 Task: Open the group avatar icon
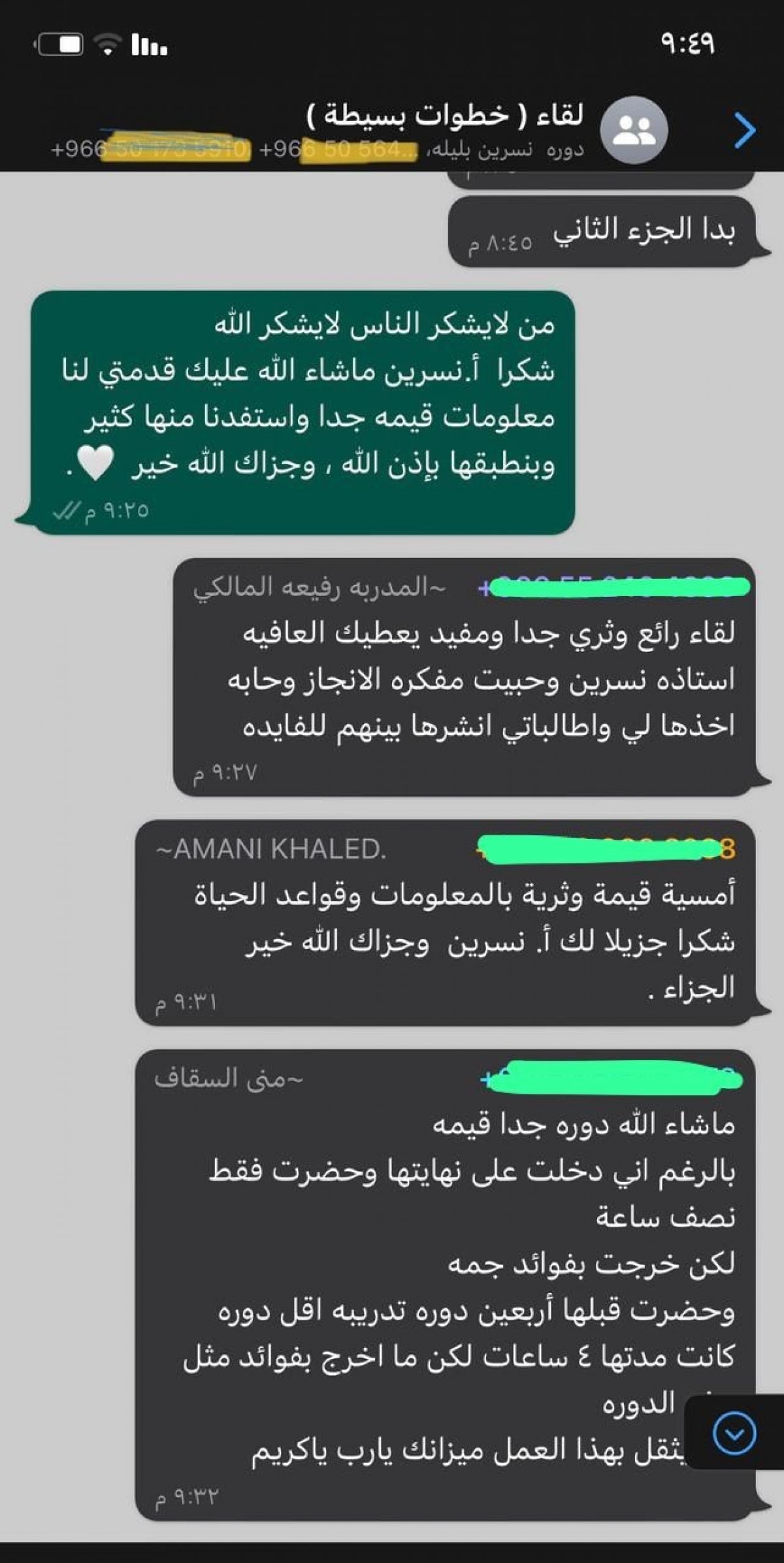(633, 130)
